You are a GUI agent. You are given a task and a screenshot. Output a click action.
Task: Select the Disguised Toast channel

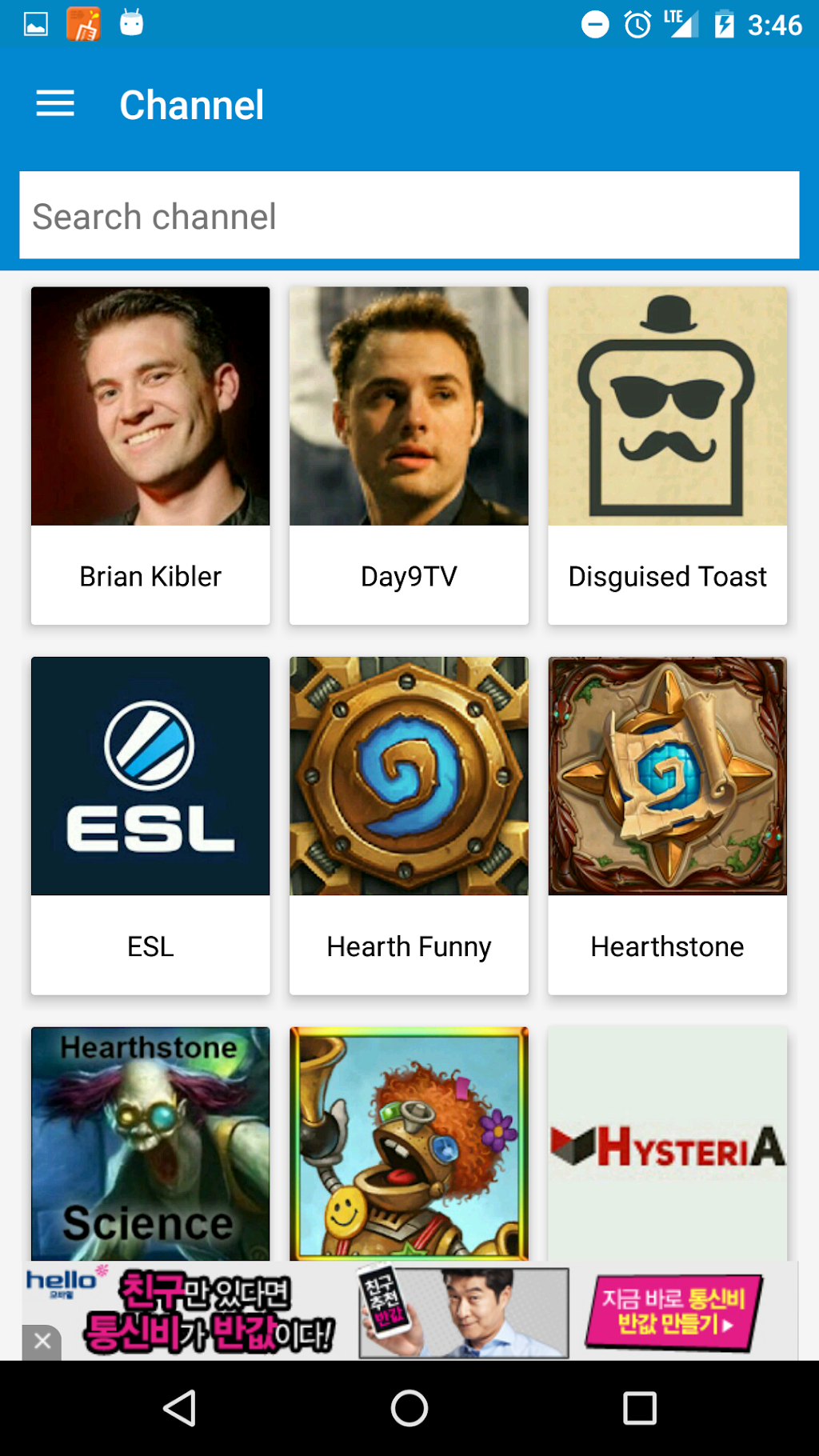pyautogui.click(x=667, y=455)
